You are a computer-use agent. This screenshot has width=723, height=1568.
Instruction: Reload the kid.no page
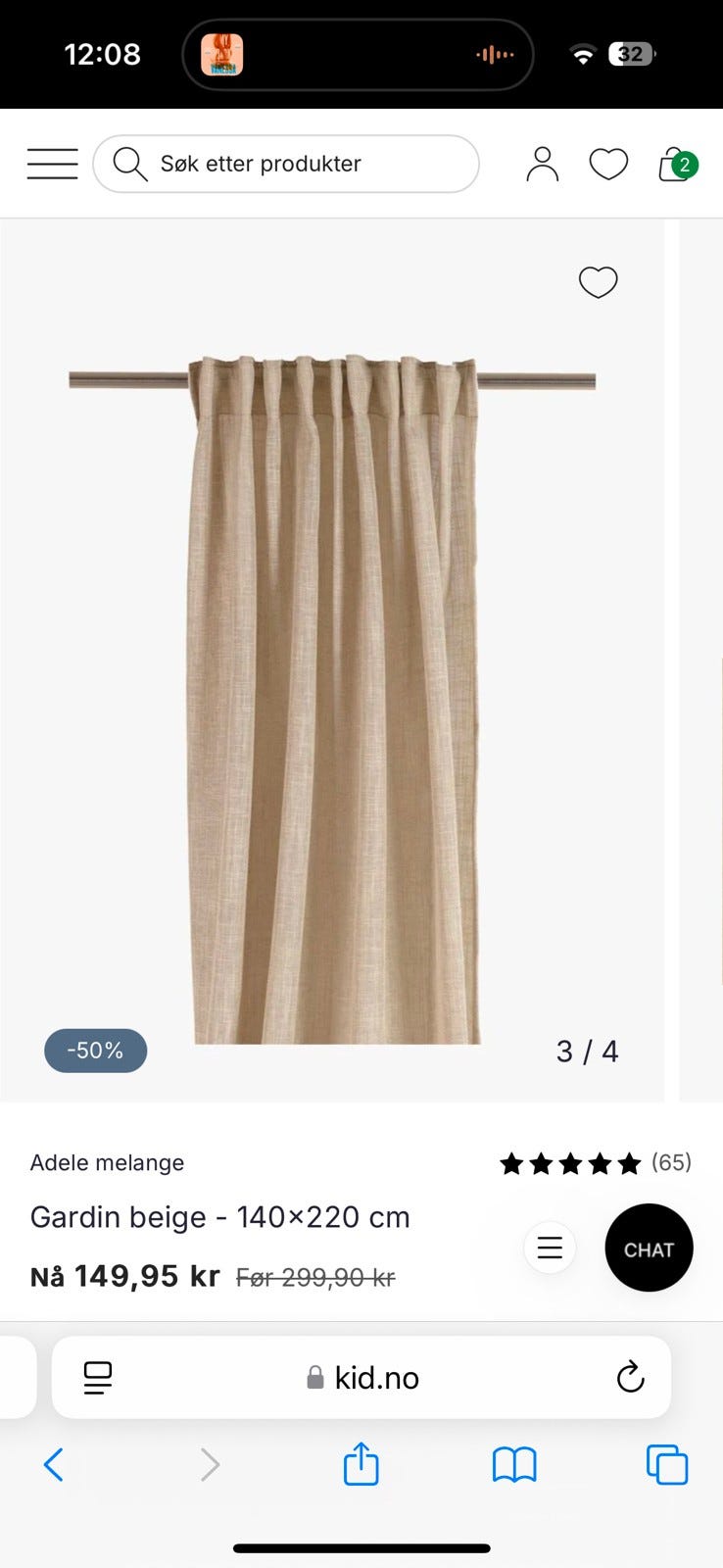point(630,1376)
